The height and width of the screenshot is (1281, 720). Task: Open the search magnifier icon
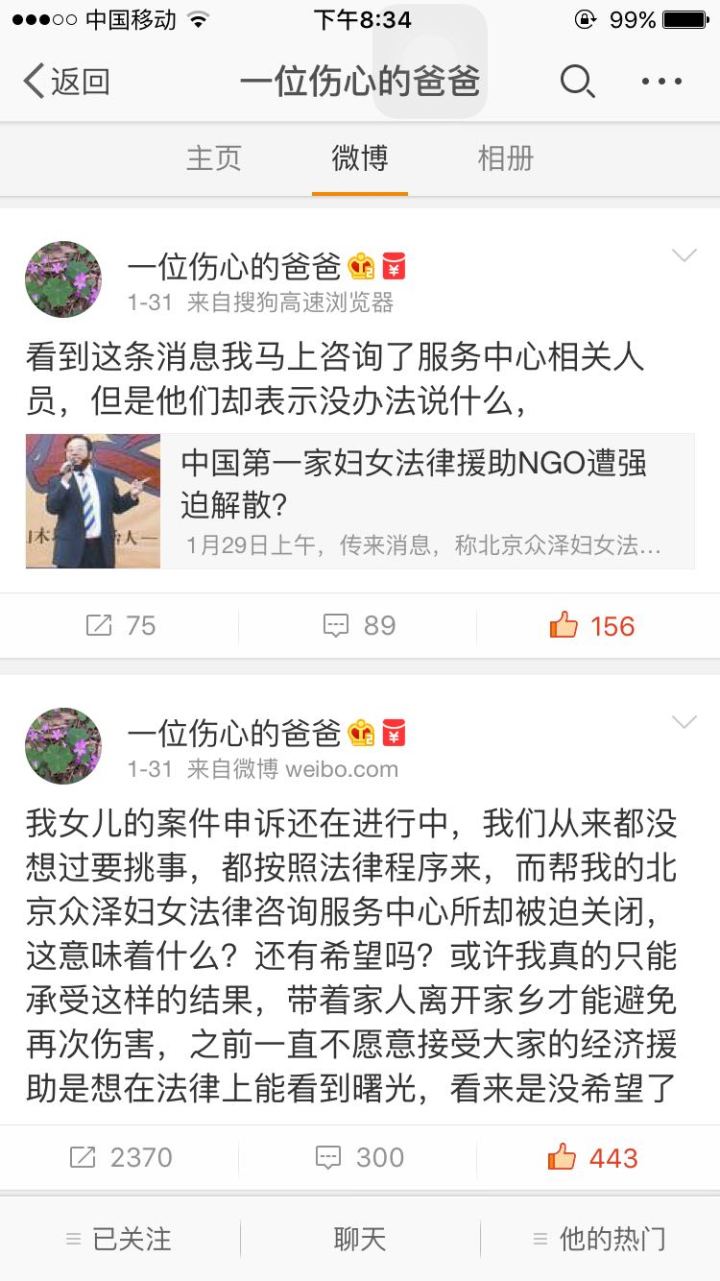[x=577, y=82]
